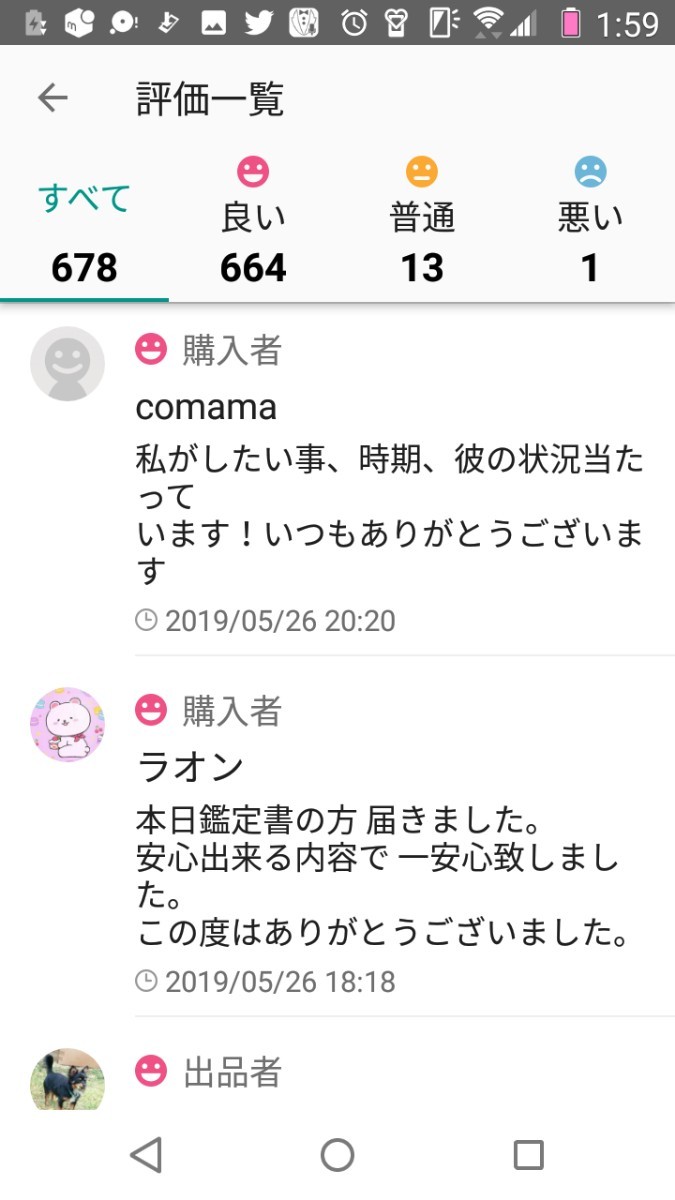Go back using the app bar arrow
675x1200 pixels.
(x=52, y=98)
